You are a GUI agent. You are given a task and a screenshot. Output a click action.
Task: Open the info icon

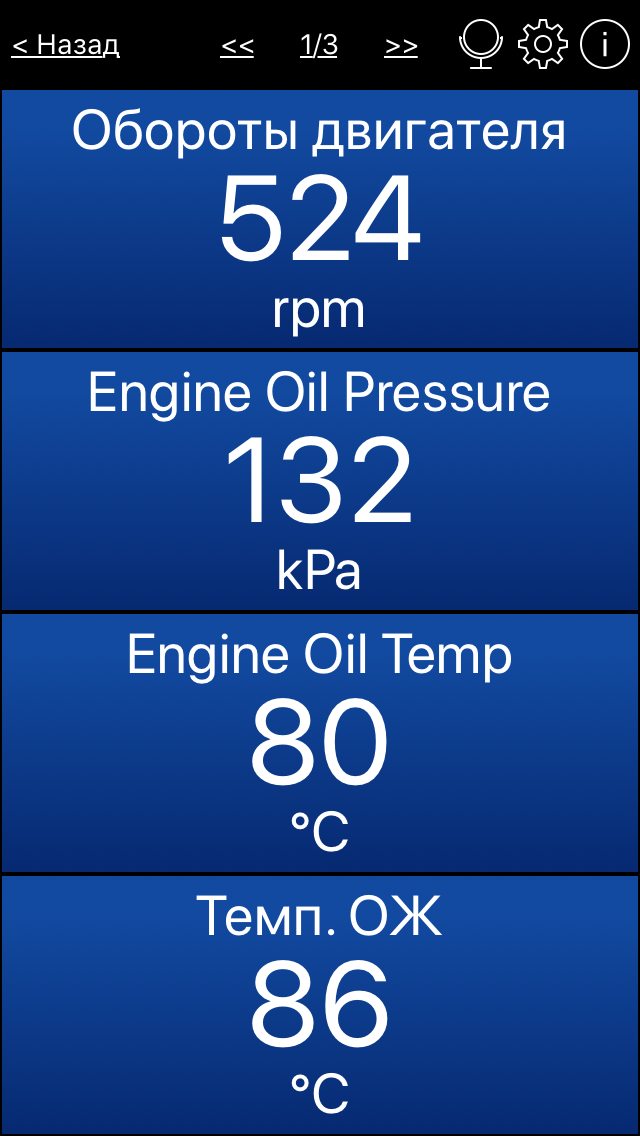(604, 44)
